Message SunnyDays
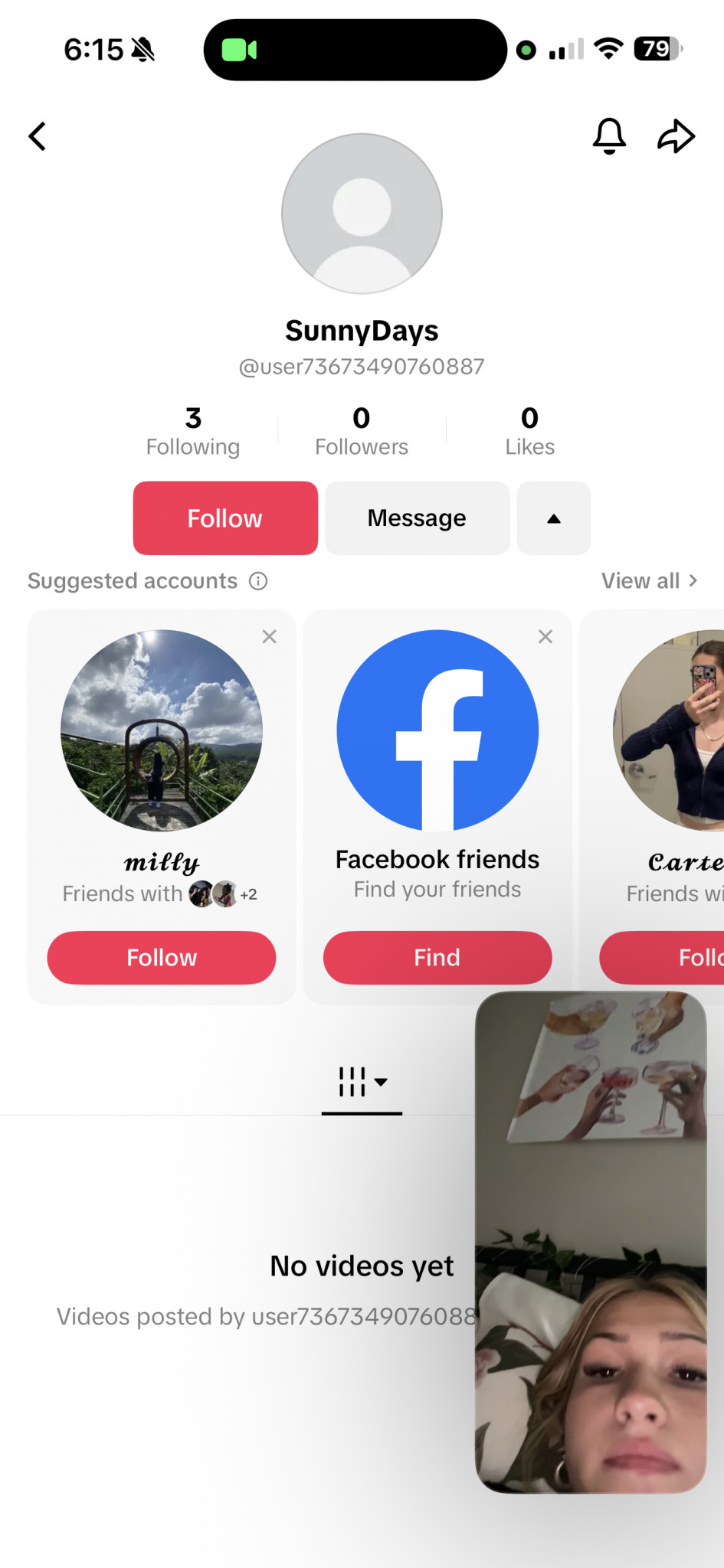Image resolution: width=724 pixels, height=1568 pixels. 417,518
